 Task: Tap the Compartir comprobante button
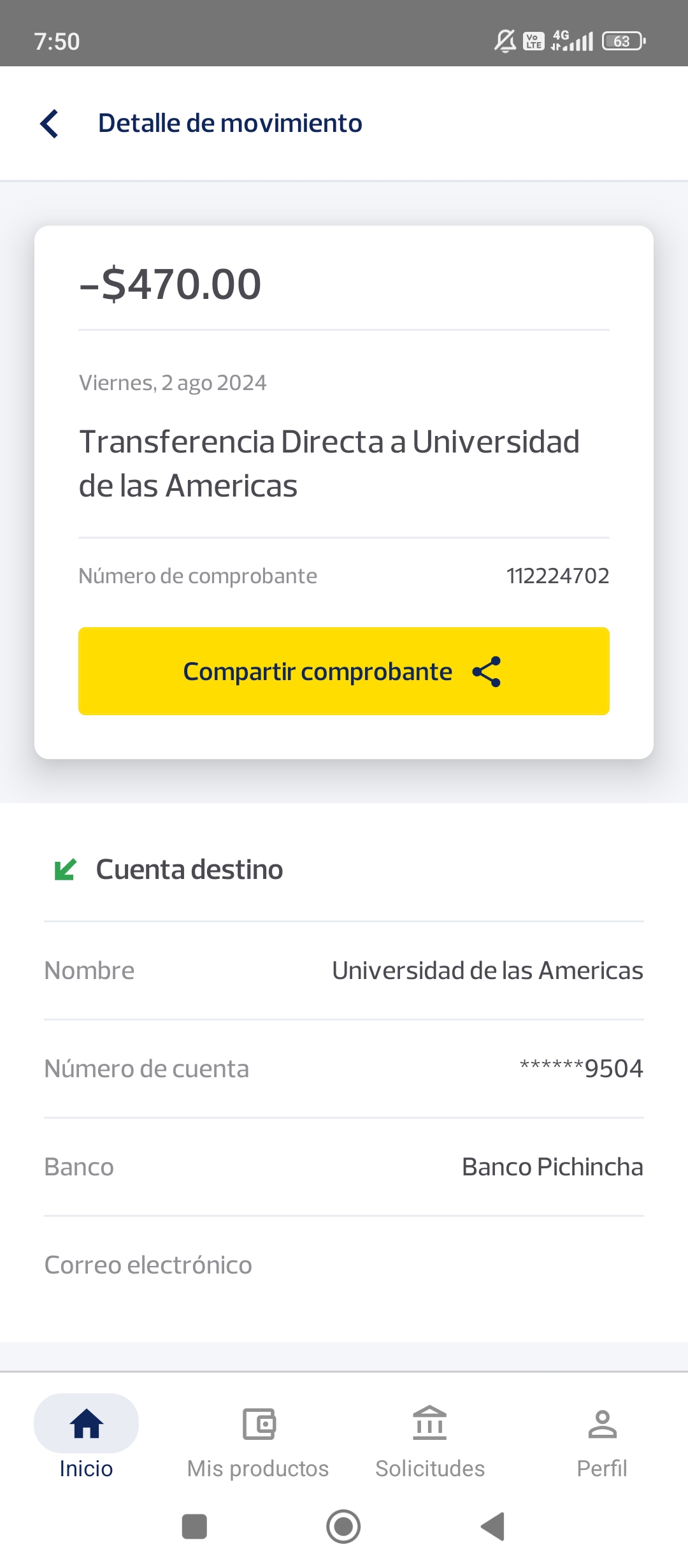(x=343, y=671)
